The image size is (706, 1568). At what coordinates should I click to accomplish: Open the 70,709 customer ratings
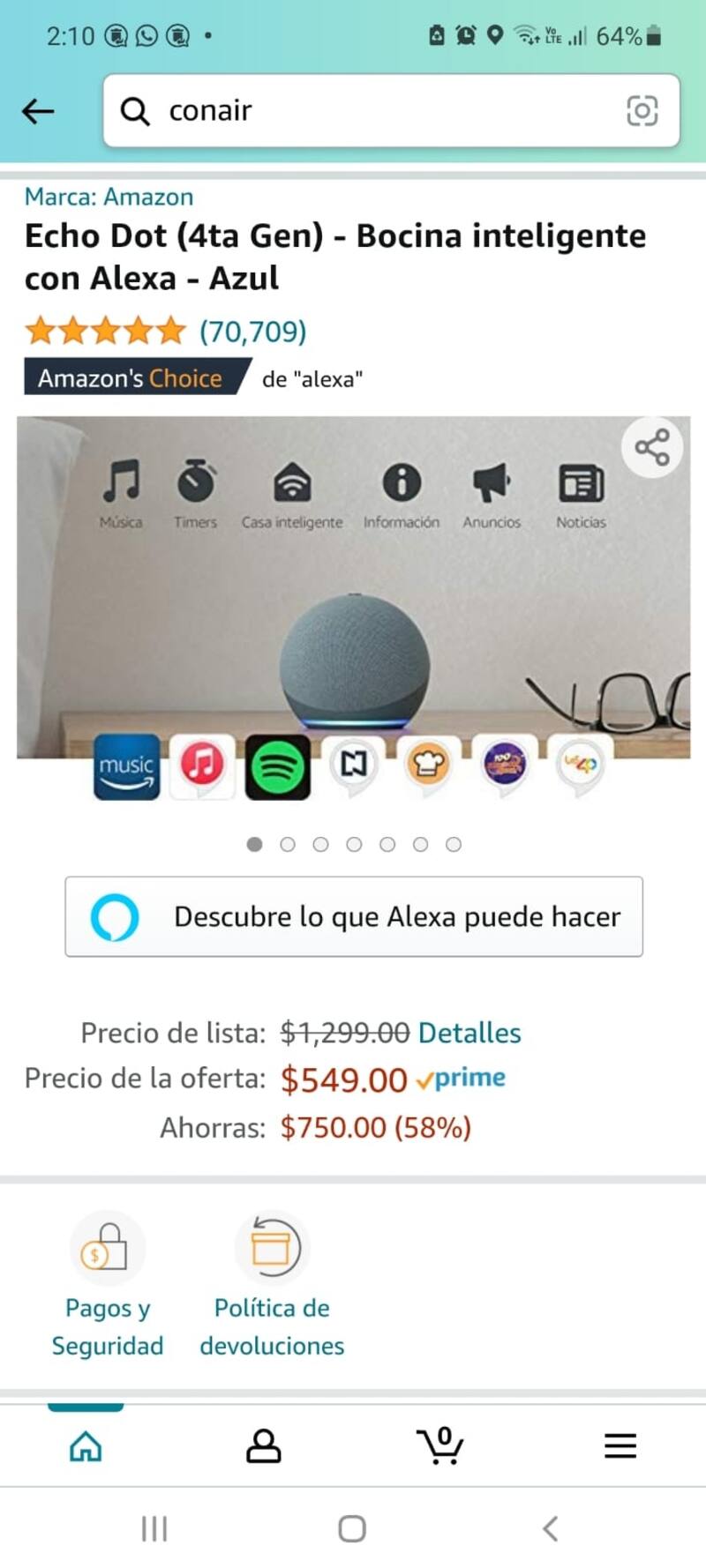[x=252, y=332]
